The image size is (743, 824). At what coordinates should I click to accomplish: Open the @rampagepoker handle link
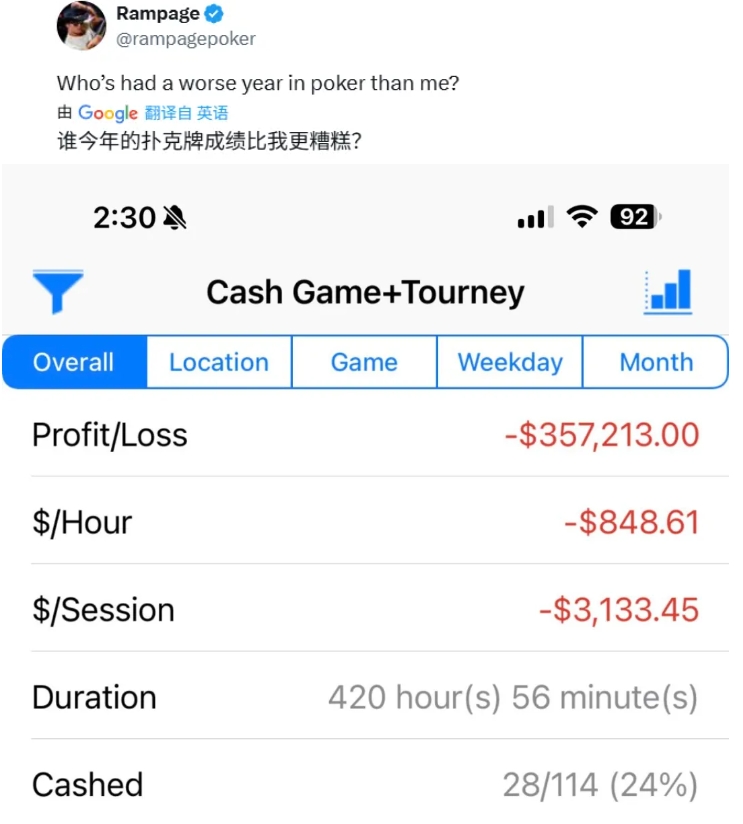[x=186, y=39]
